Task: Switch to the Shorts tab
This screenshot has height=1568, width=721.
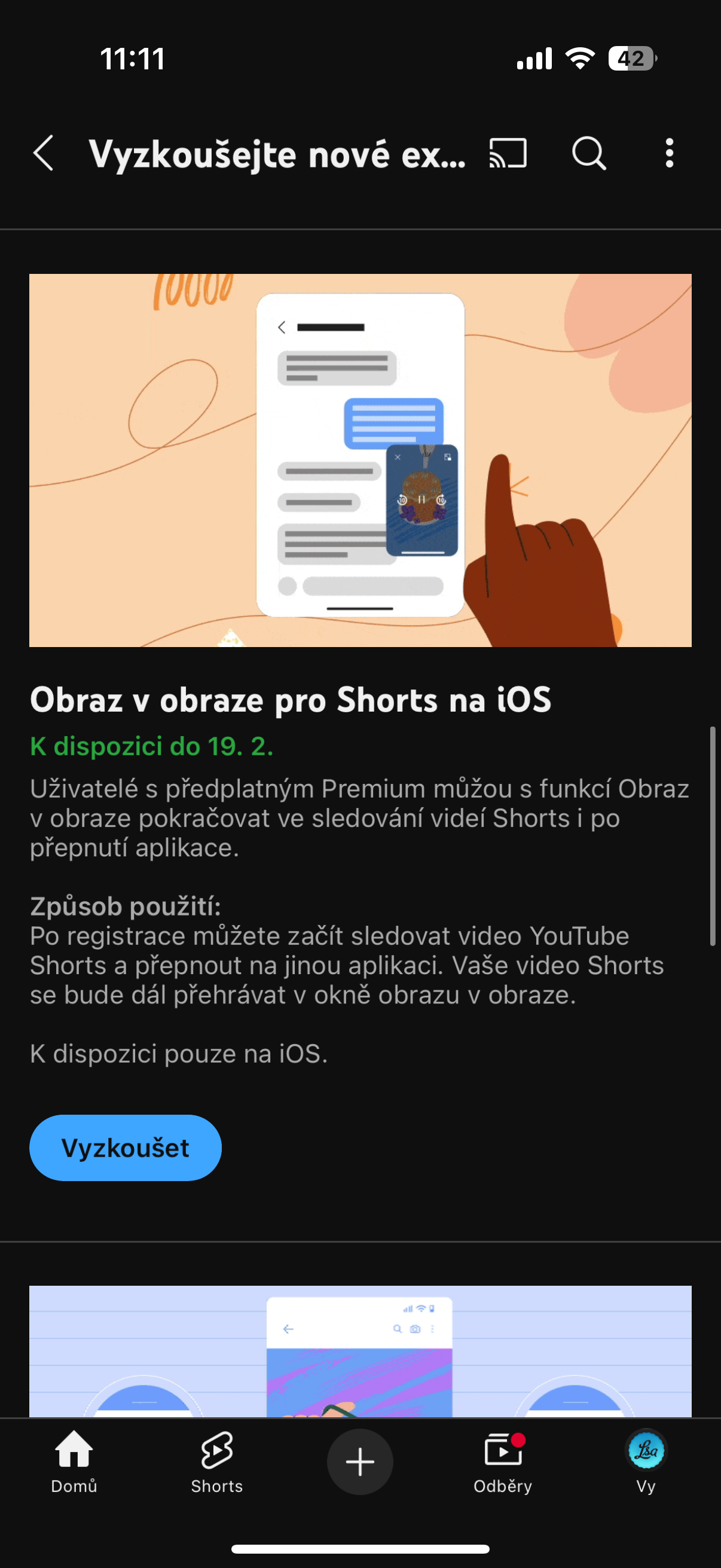Action: pyautogui.click(x=216, y=1461)
